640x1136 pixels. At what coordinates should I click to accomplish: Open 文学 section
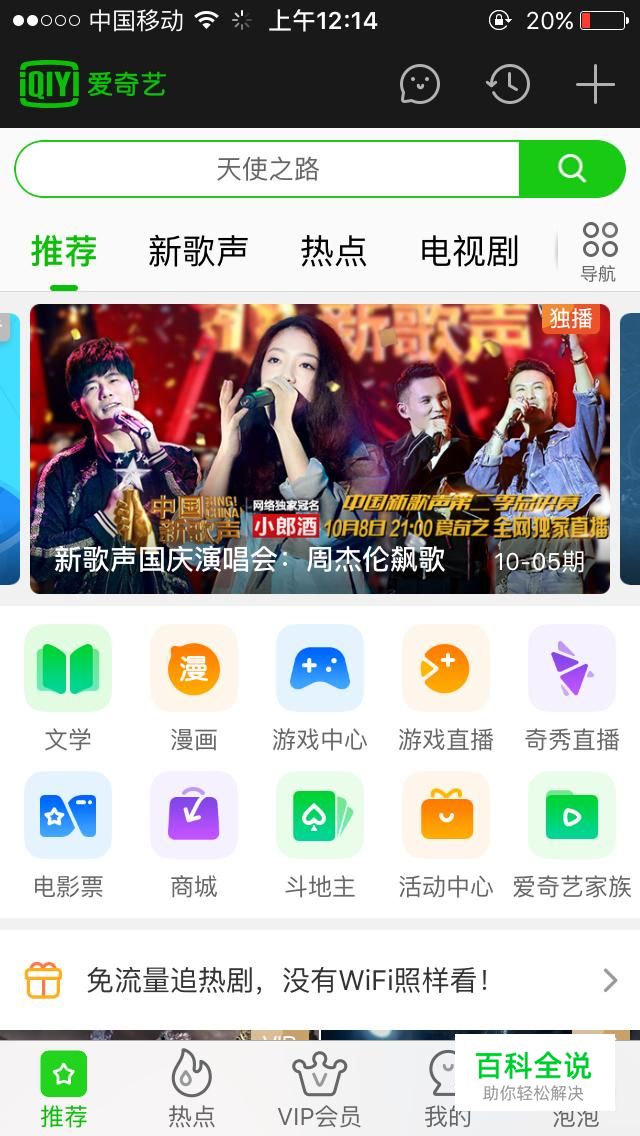point(68,686)
